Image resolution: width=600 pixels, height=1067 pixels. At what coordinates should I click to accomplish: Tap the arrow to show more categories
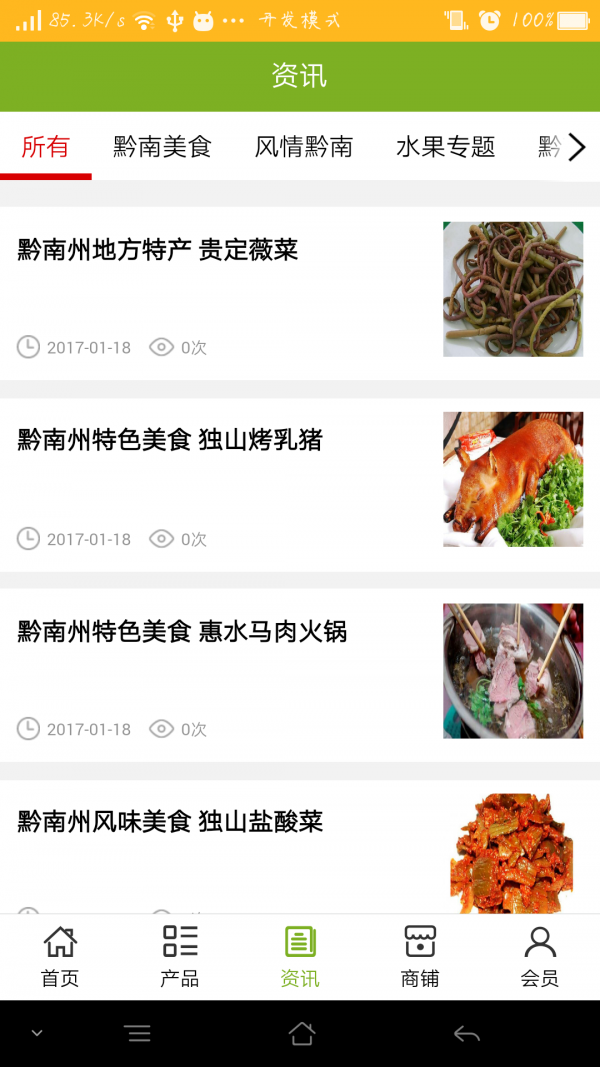coord(577,148)
